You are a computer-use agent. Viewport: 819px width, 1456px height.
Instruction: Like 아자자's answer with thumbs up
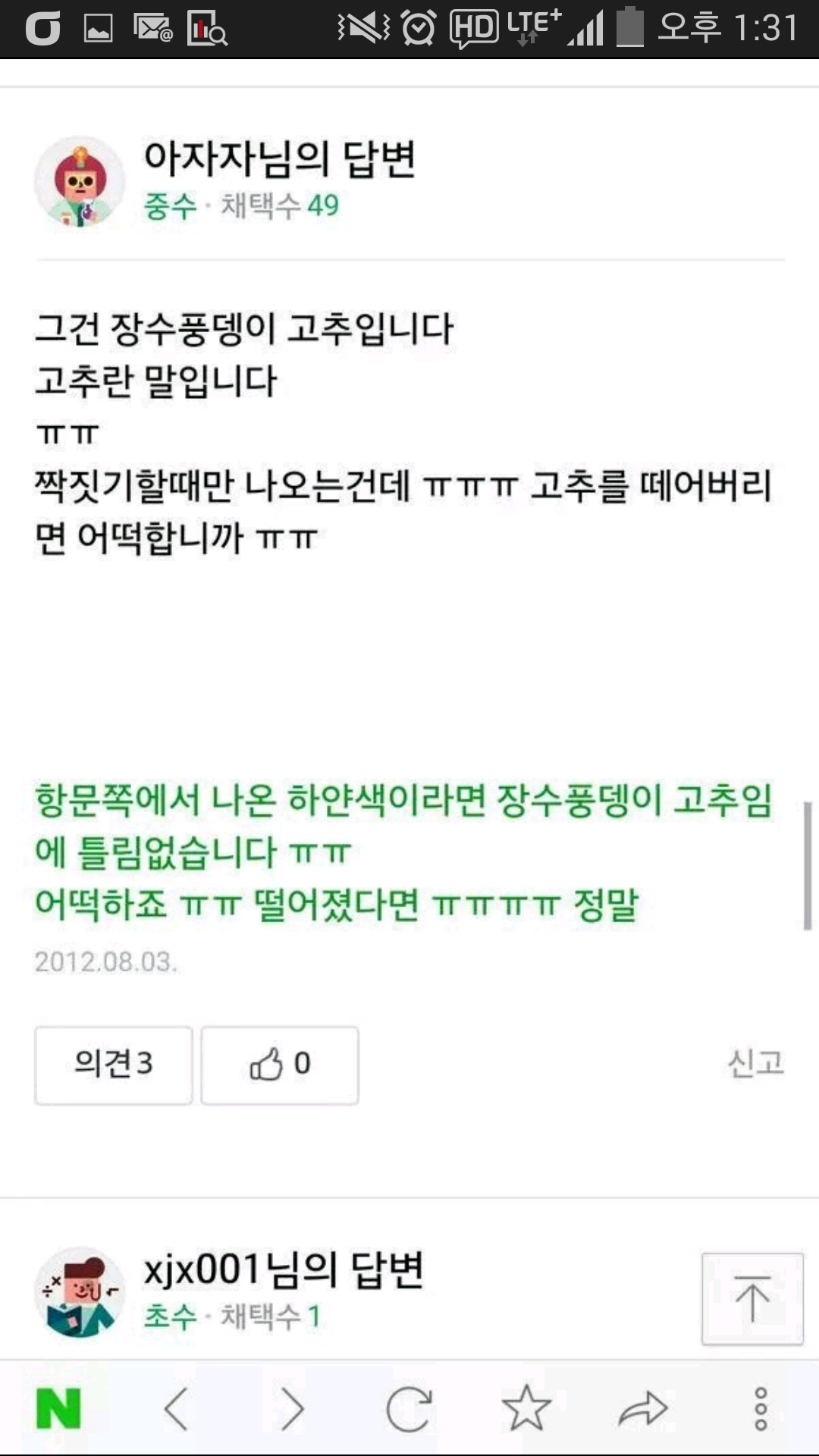pos(280,1065)
